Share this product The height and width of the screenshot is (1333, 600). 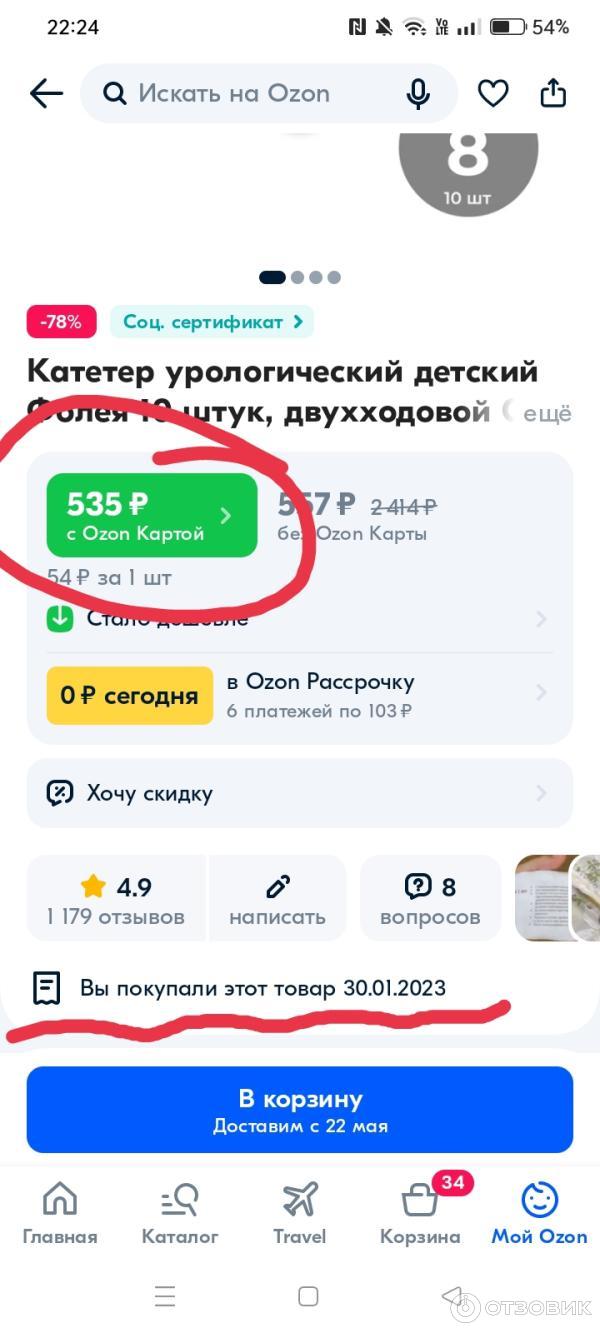click(553, 94)
